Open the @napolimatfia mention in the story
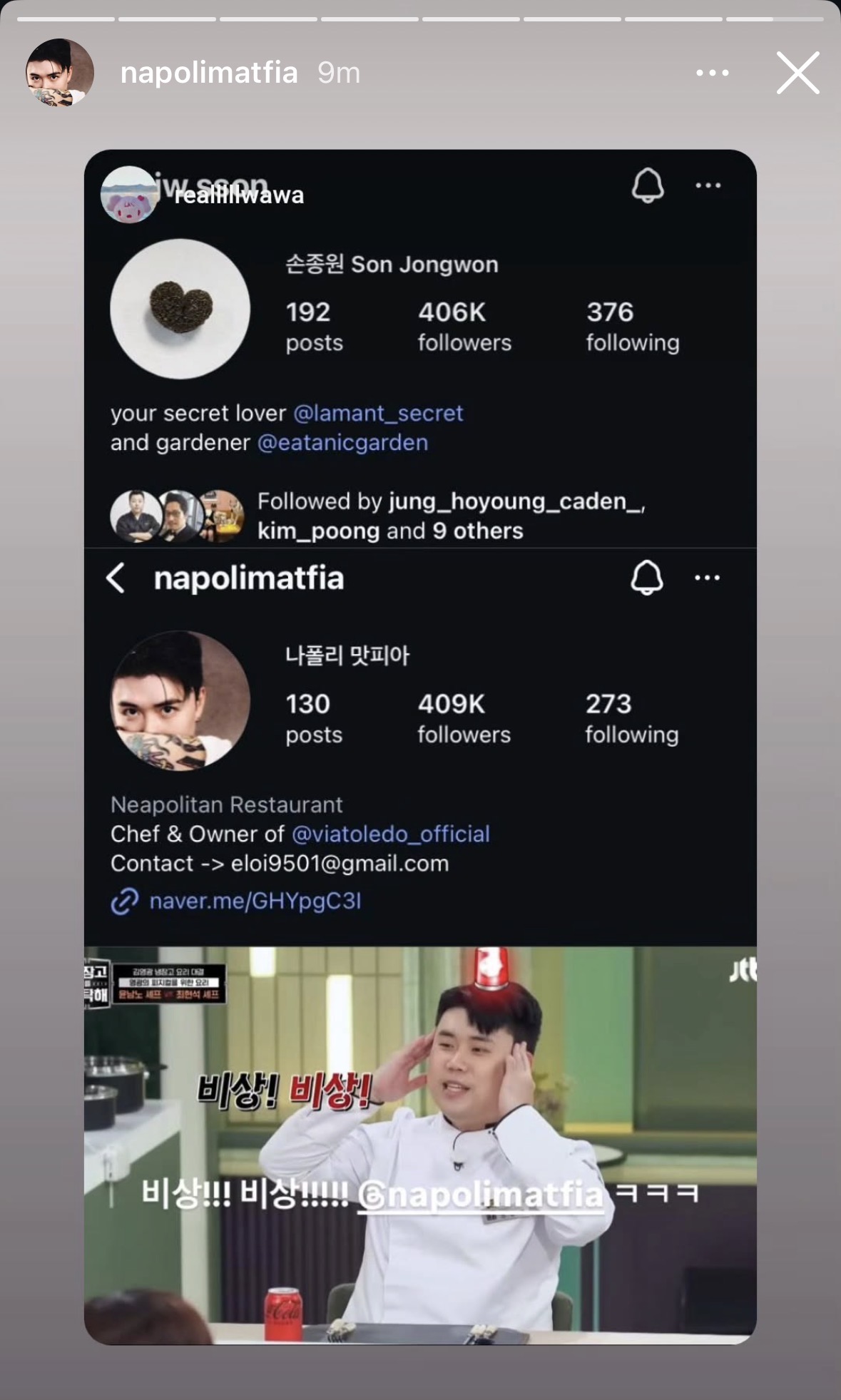This screenshot has width=841, height=1400. [480, 1193]
